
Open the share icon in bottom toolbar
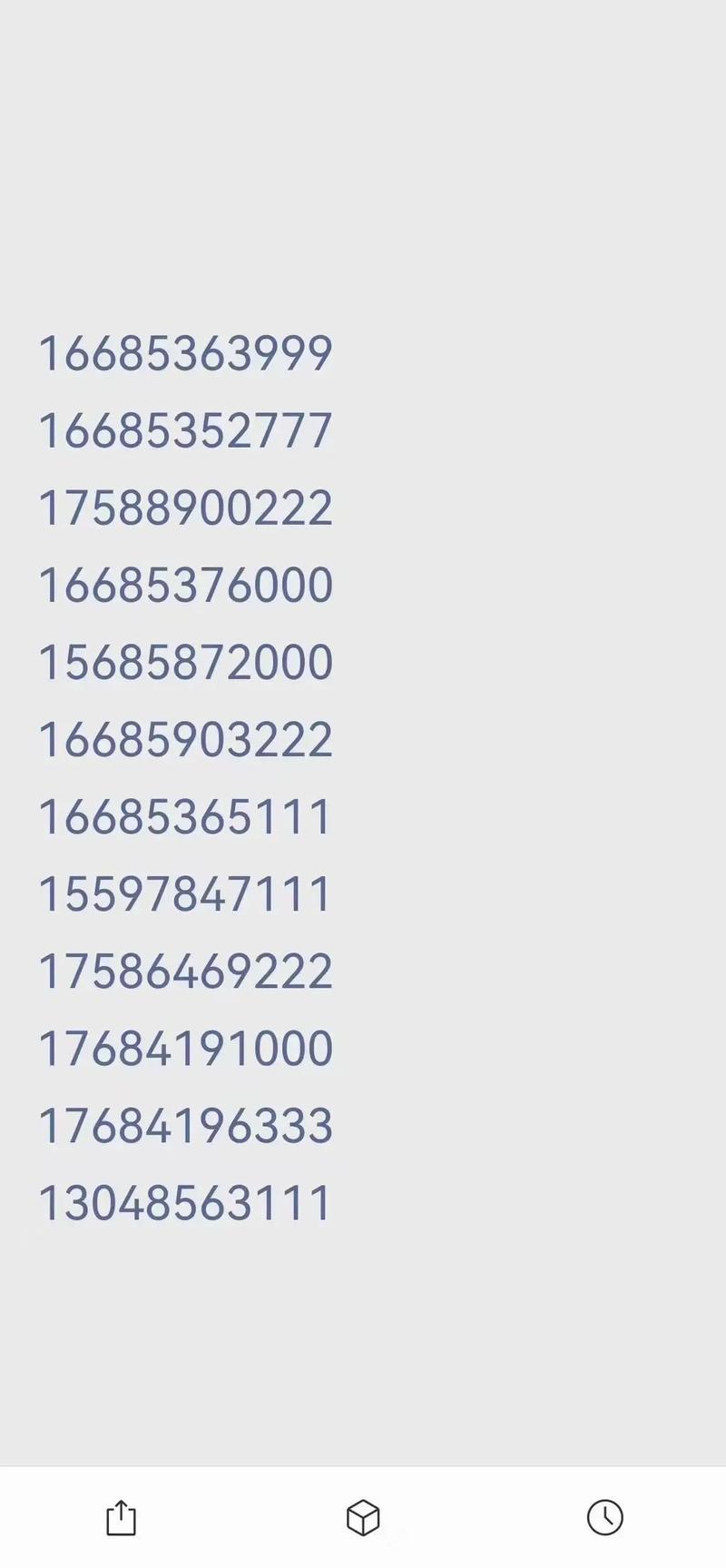point(121,1517)
